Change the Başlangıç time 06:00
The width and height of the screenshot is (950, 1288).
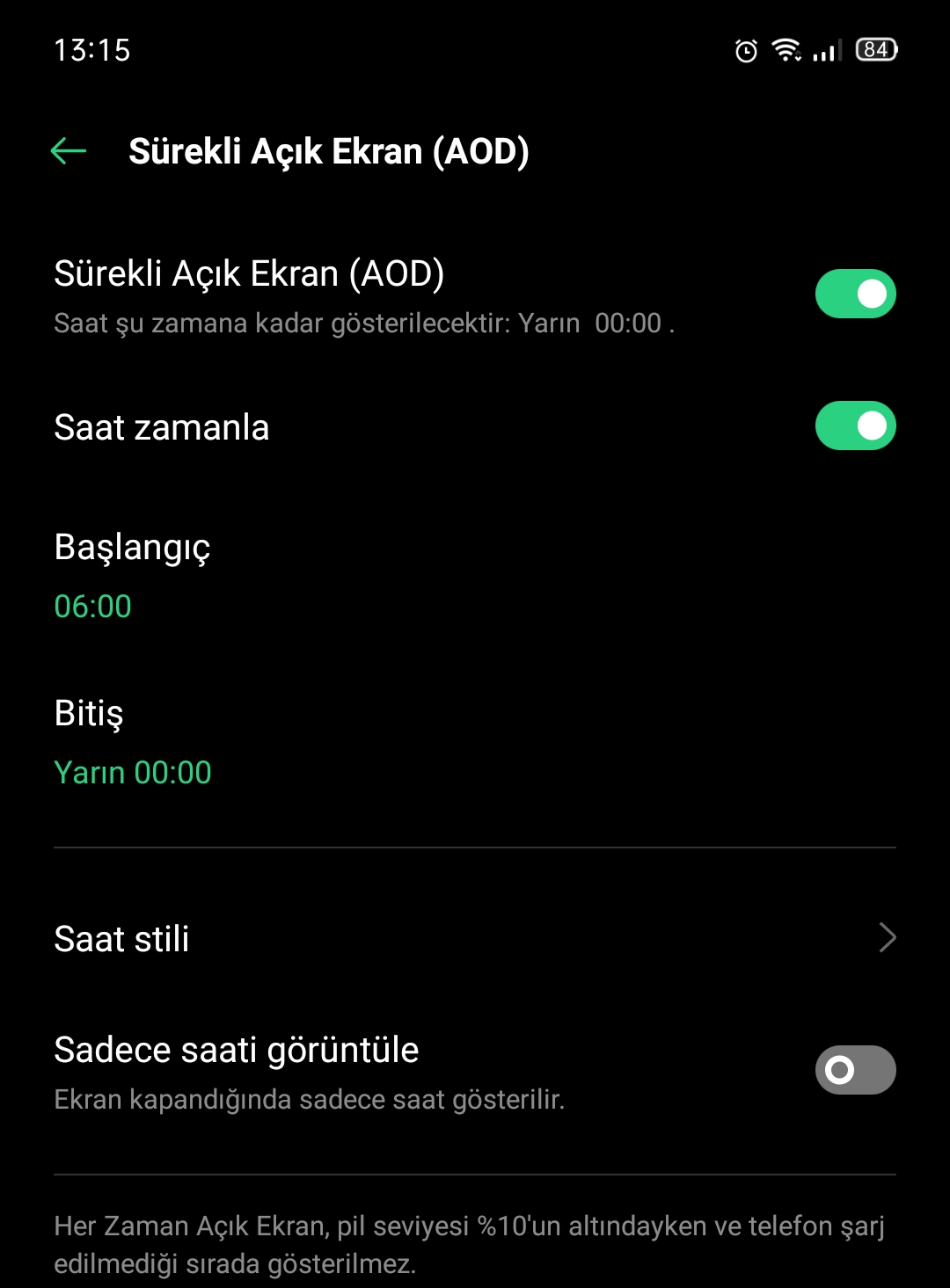(x=93, y=606)
